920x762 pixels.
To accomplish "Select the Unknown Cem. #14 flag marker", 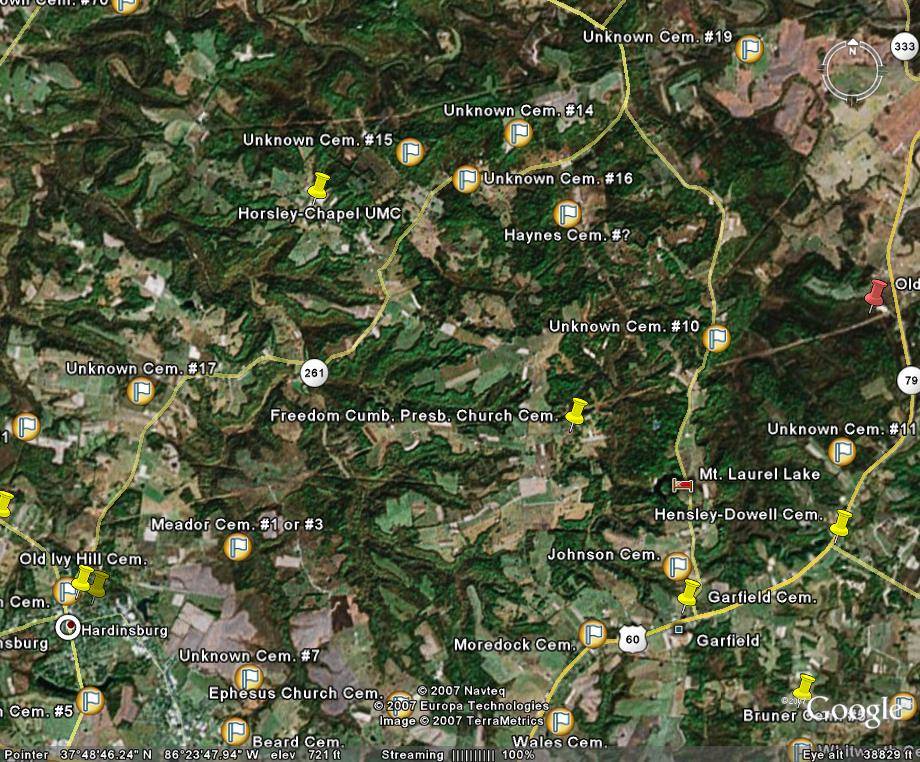I will pyautogui.click(x=518, y=132).
